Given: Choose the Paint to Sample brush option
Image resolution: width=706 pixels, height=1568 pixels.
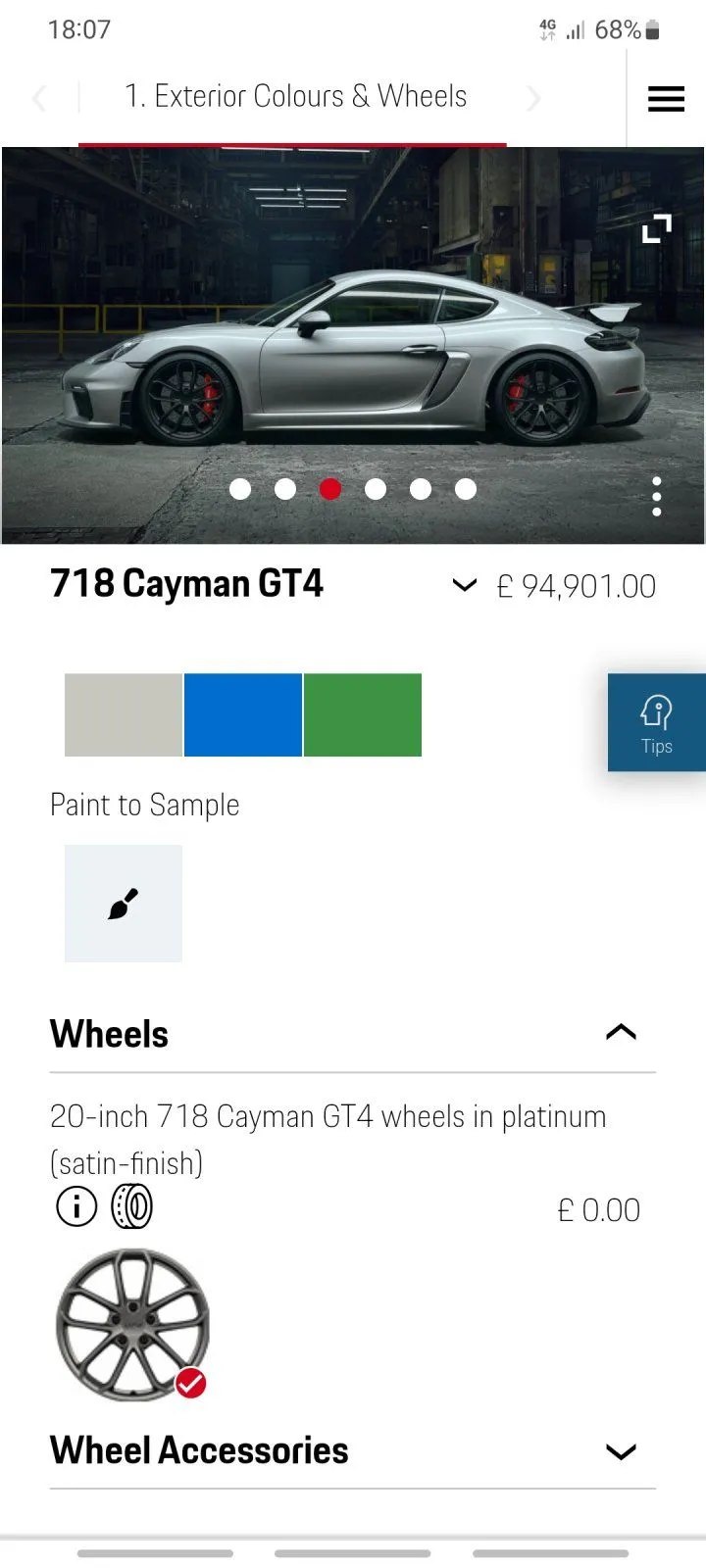Looking at the screenshot, I should 124,904.
